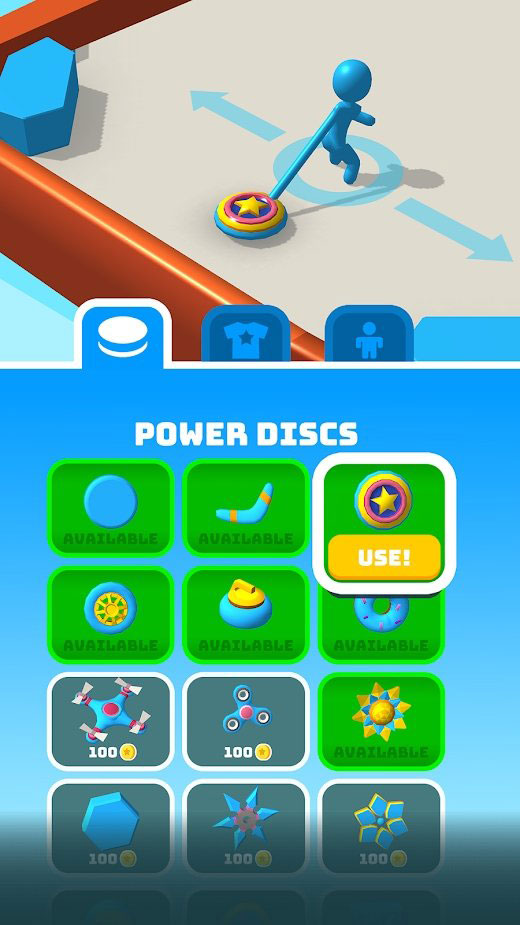Buy the drone disc for 100 coins
Screen dimensions: 520x925
click(111, 721)
